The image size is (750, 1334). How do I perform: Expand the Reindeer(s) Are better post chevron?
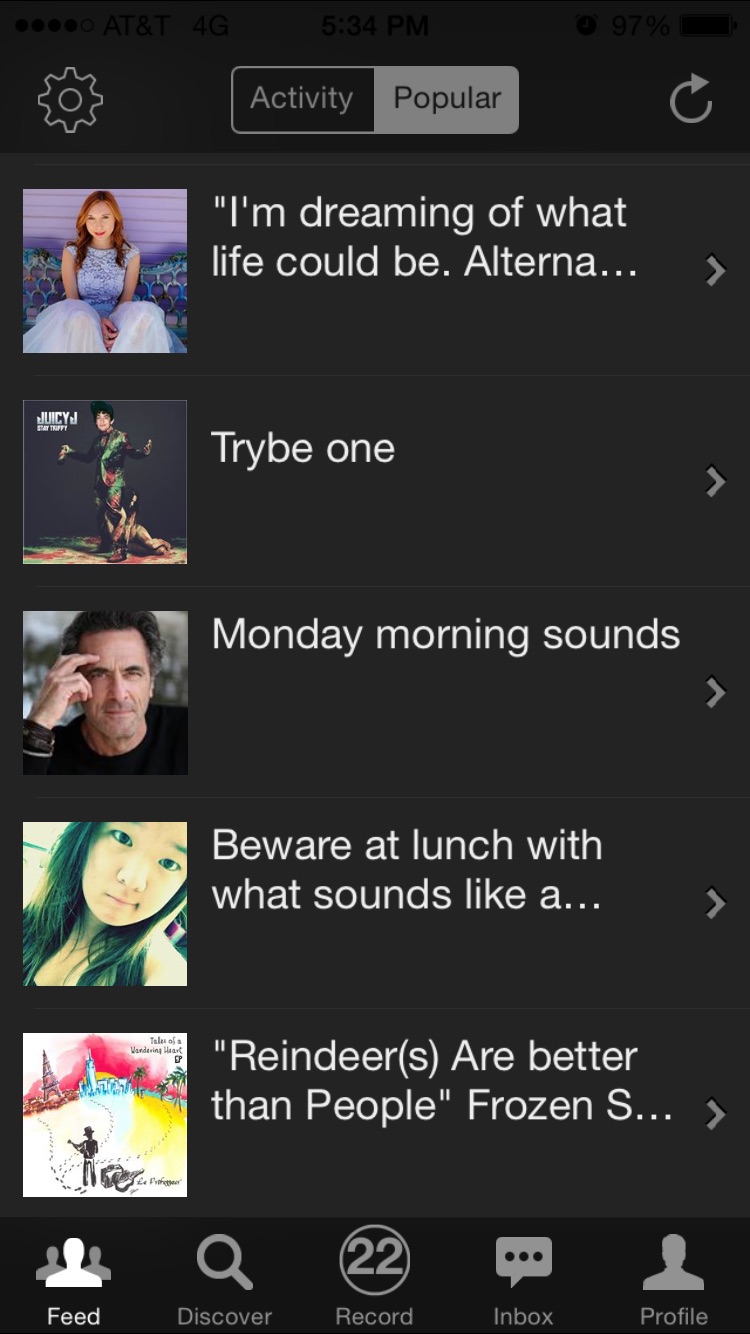click(715, 1114)
